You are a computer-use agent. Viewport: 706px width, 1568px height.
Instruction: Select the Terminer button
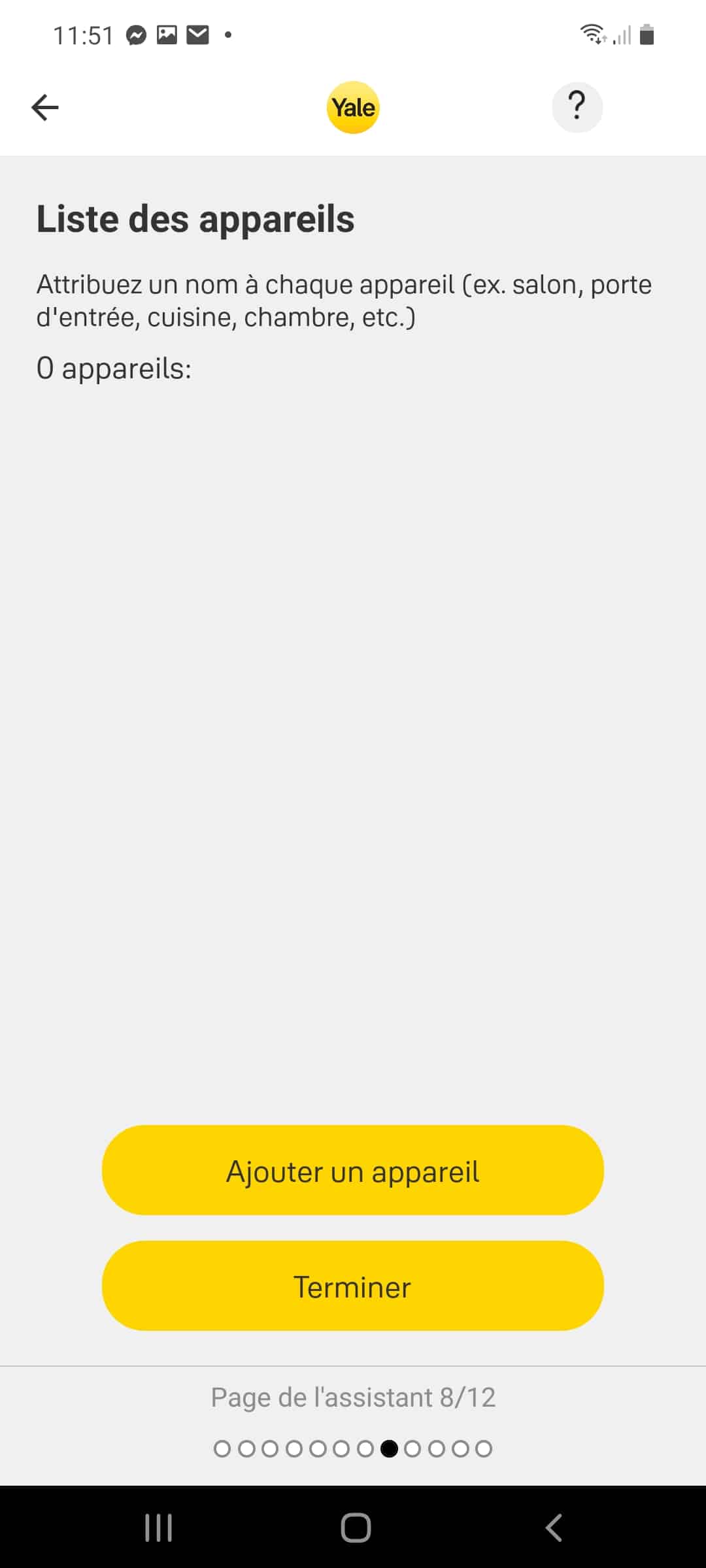tap(353, 1286)
